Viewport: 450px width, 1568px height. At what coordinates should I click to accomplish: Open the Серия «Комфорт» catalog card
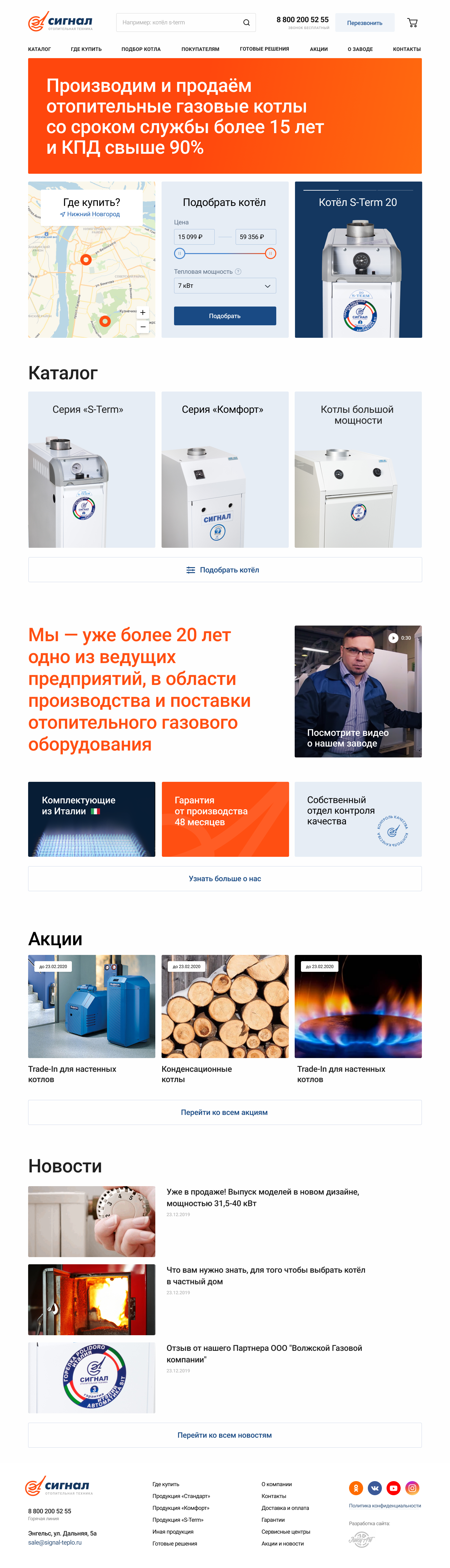pos(225,469)
